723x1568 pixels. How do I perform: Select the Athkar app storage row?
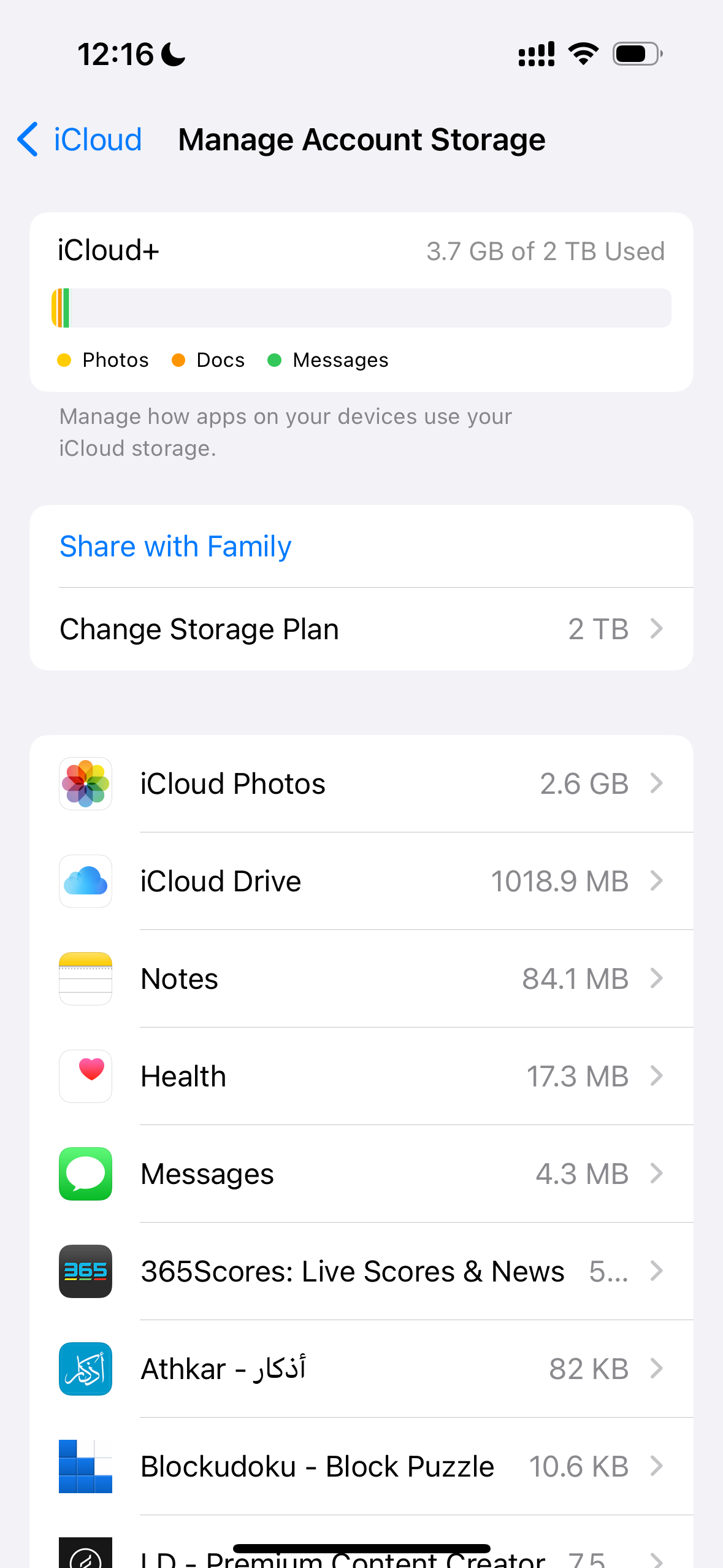(x=361, y=1369)
